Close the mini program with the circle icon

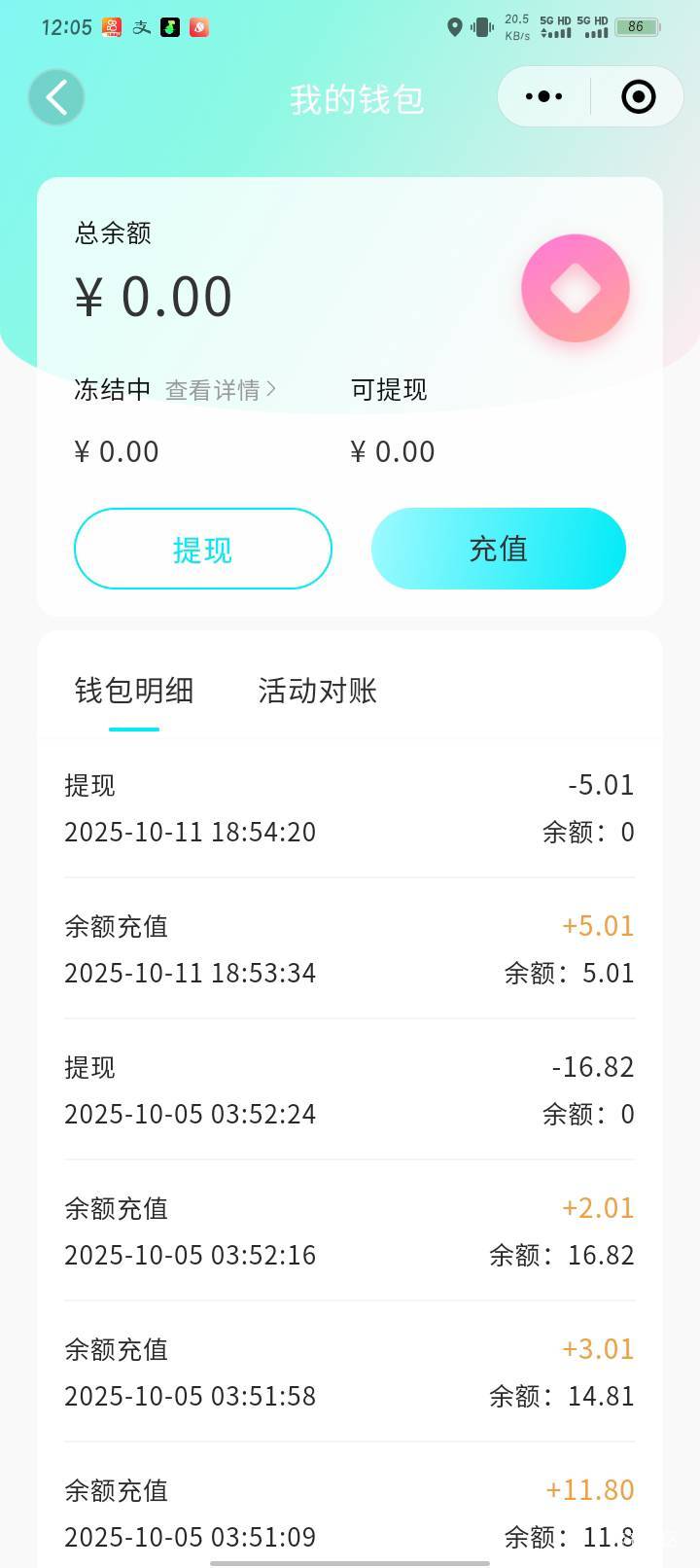tap(638, 96)
